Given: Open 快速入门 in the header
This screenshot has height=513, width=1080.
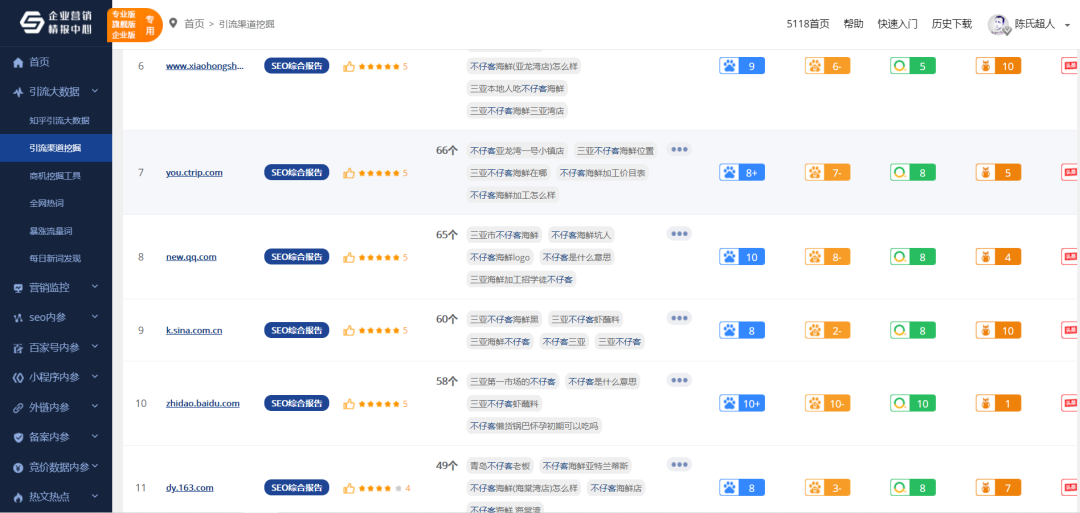Looking at the screenshot, I should coord(897,24).
